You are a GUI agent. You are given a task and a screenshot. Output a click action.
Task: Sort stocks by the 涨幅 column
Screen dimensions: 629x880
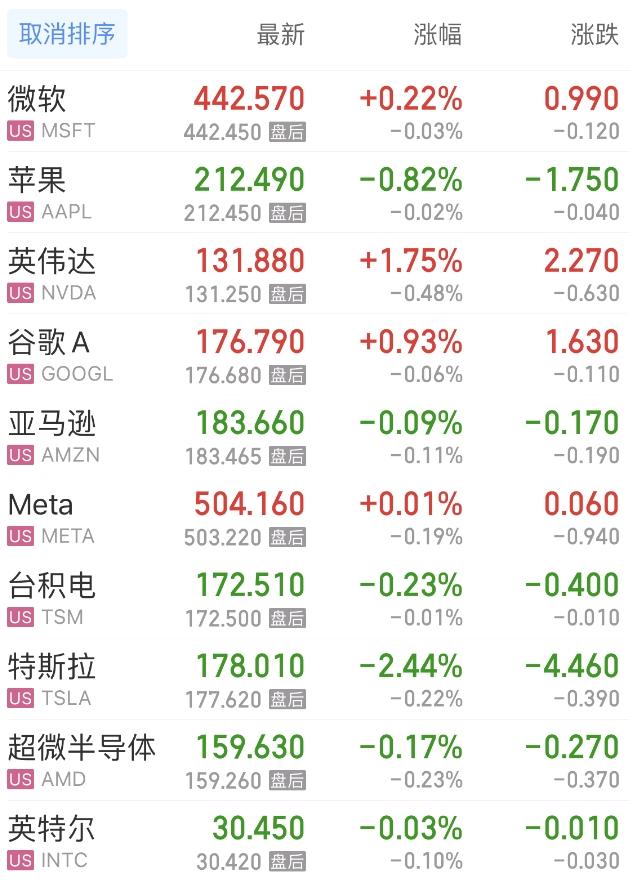point(437,34)
